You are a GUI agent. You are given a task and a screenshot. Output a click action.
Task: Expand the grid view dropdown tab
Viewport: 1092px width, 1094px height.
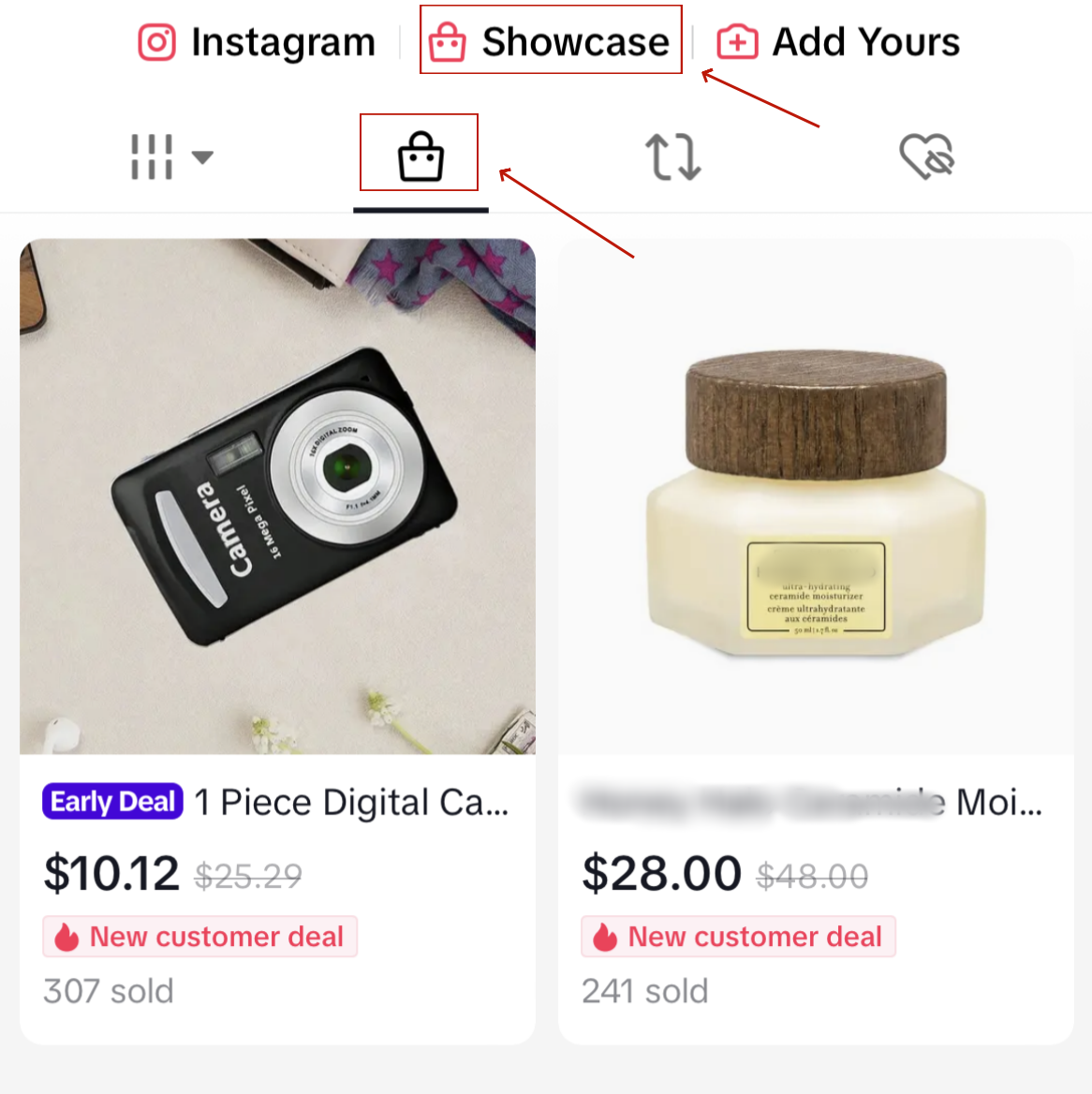[x=170, y=156]
